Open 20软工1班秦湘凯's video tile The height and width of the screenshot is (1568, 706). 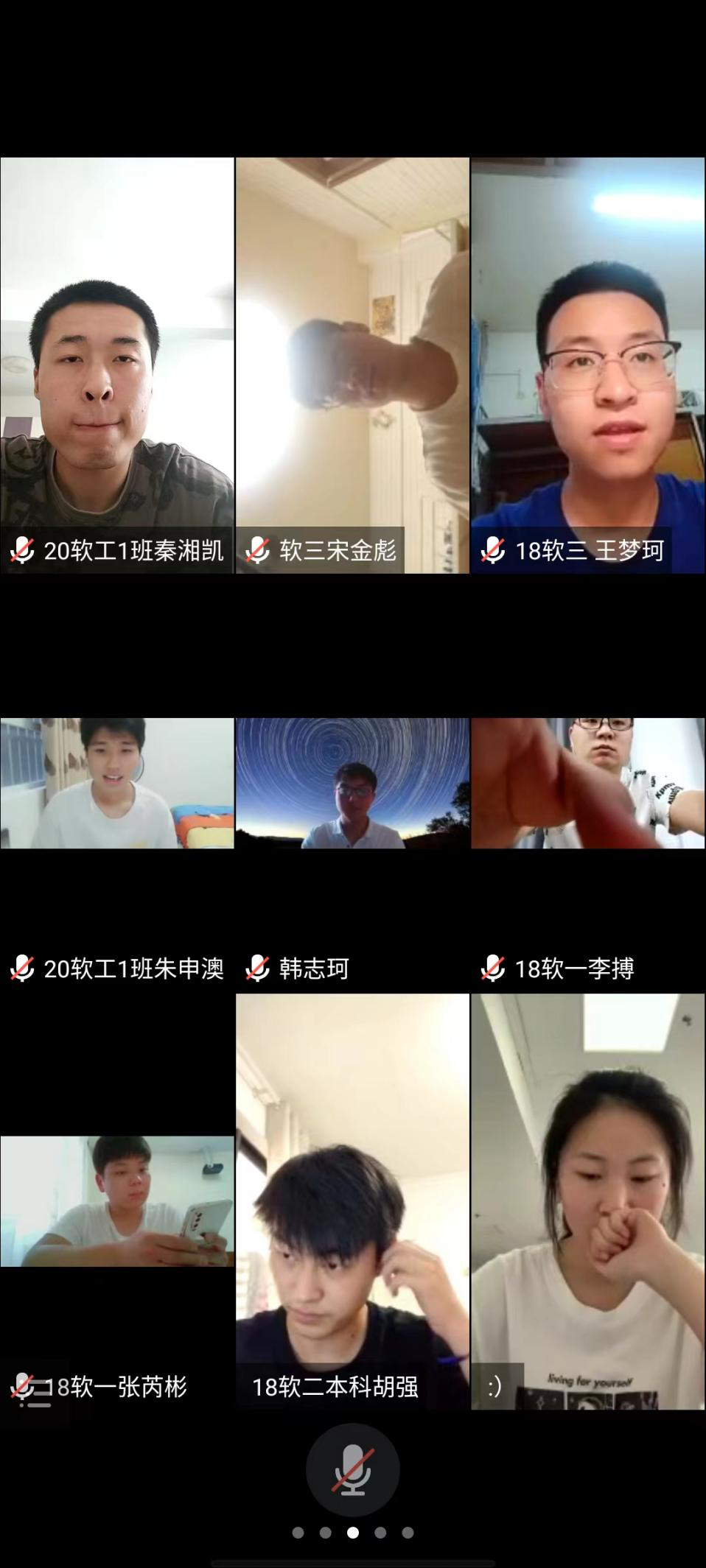coord(116,365)
